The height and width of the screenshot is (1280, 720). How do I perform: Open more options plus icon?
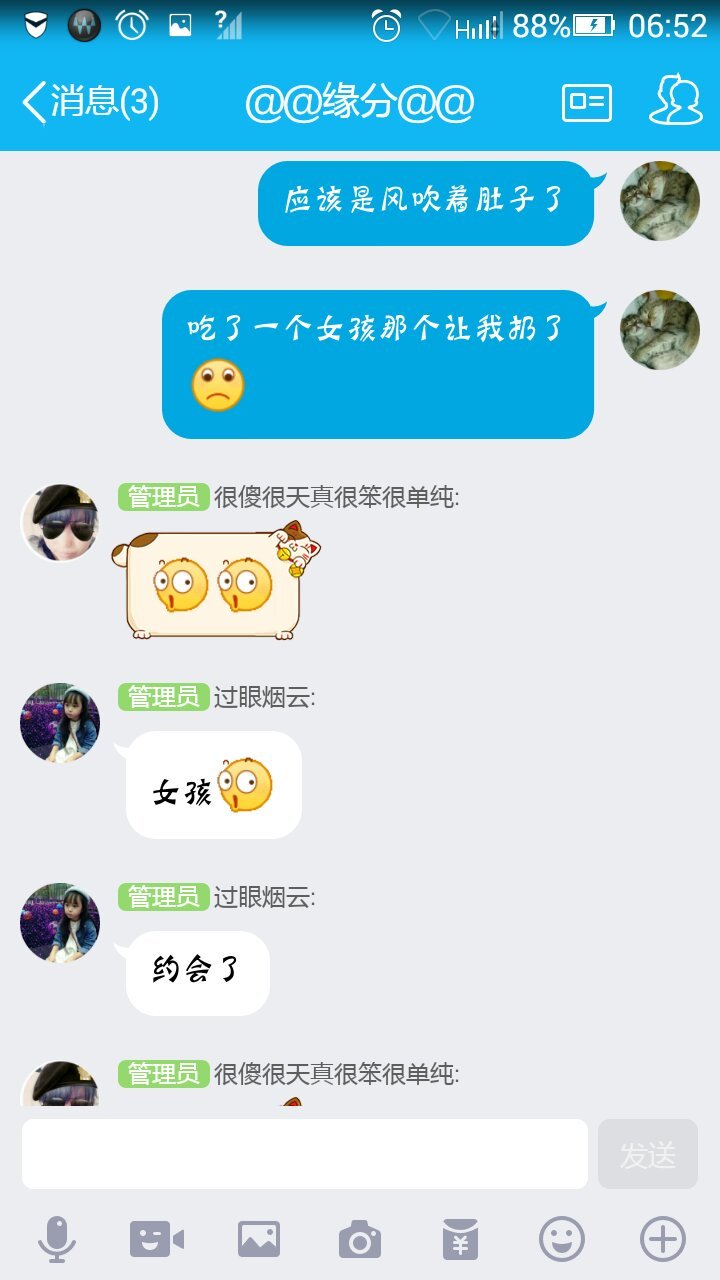click(x=662, y=1241)
